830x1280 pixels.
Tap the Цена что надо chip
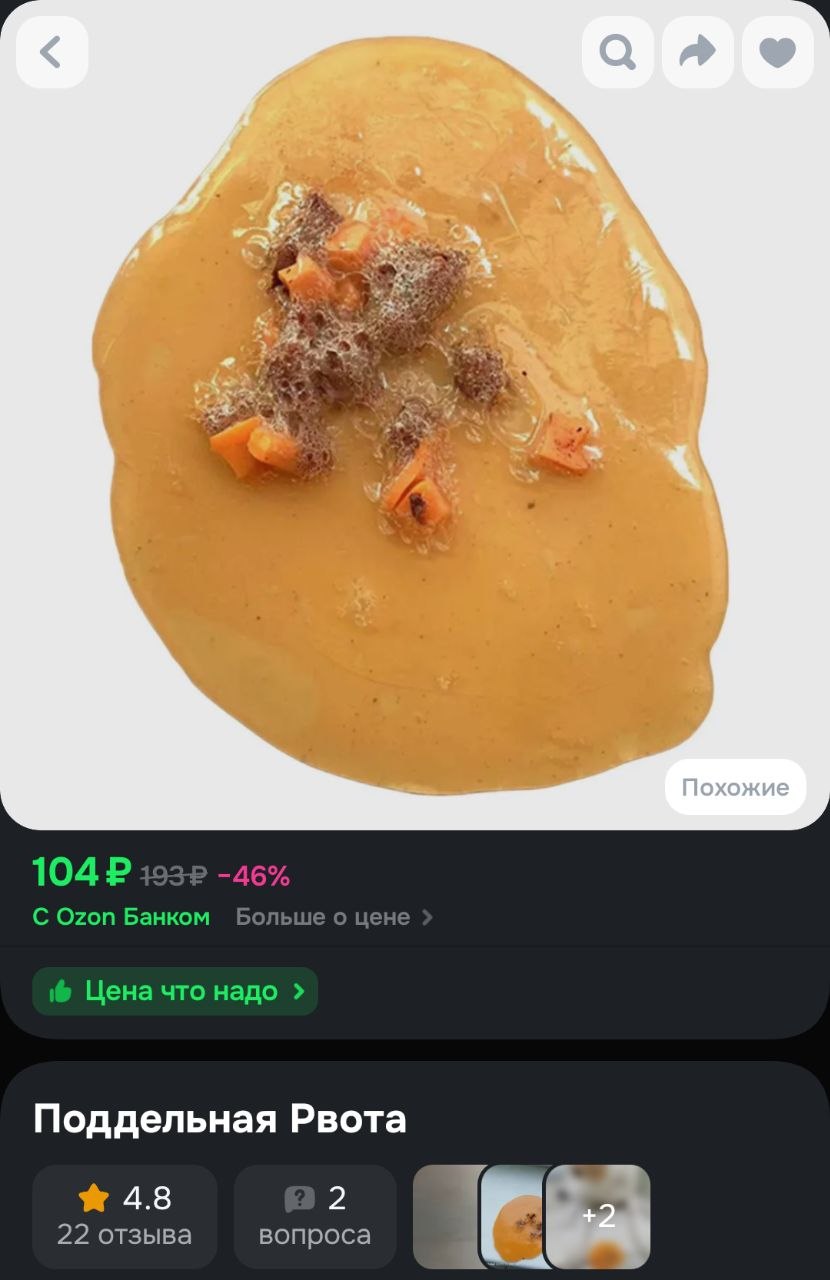[175, 991]
